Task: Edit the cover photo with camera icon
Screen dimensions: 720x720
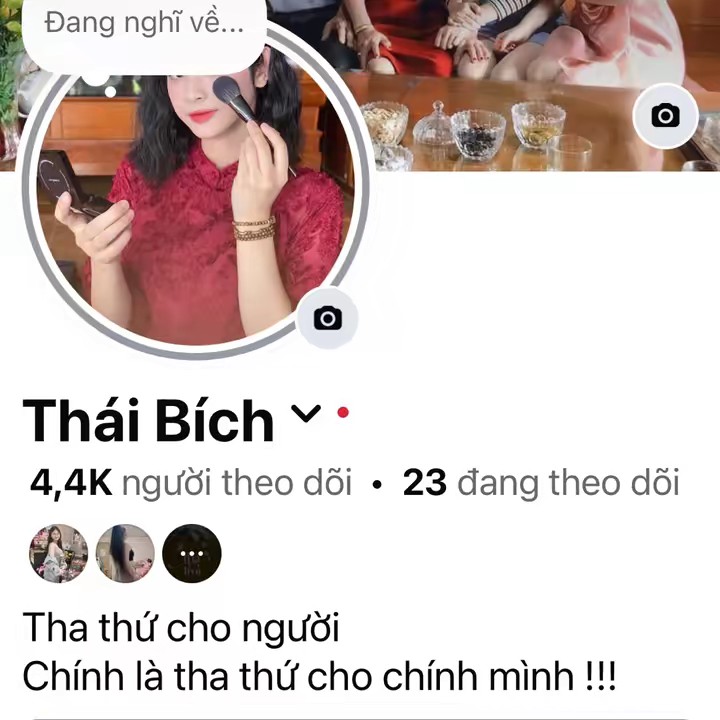Action: pos(665,116)
